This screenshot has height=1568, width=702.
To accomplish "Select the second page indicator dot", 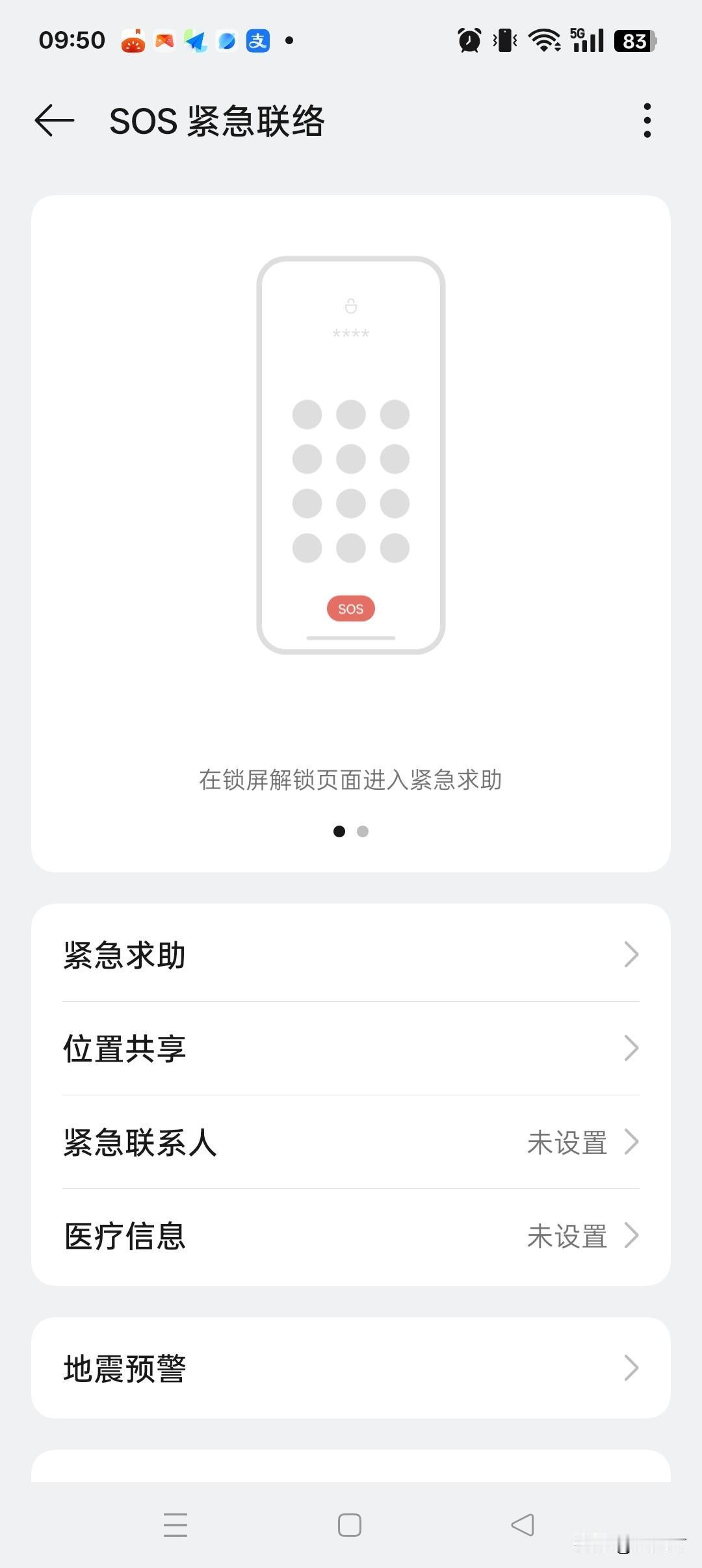I will point(362,831).
